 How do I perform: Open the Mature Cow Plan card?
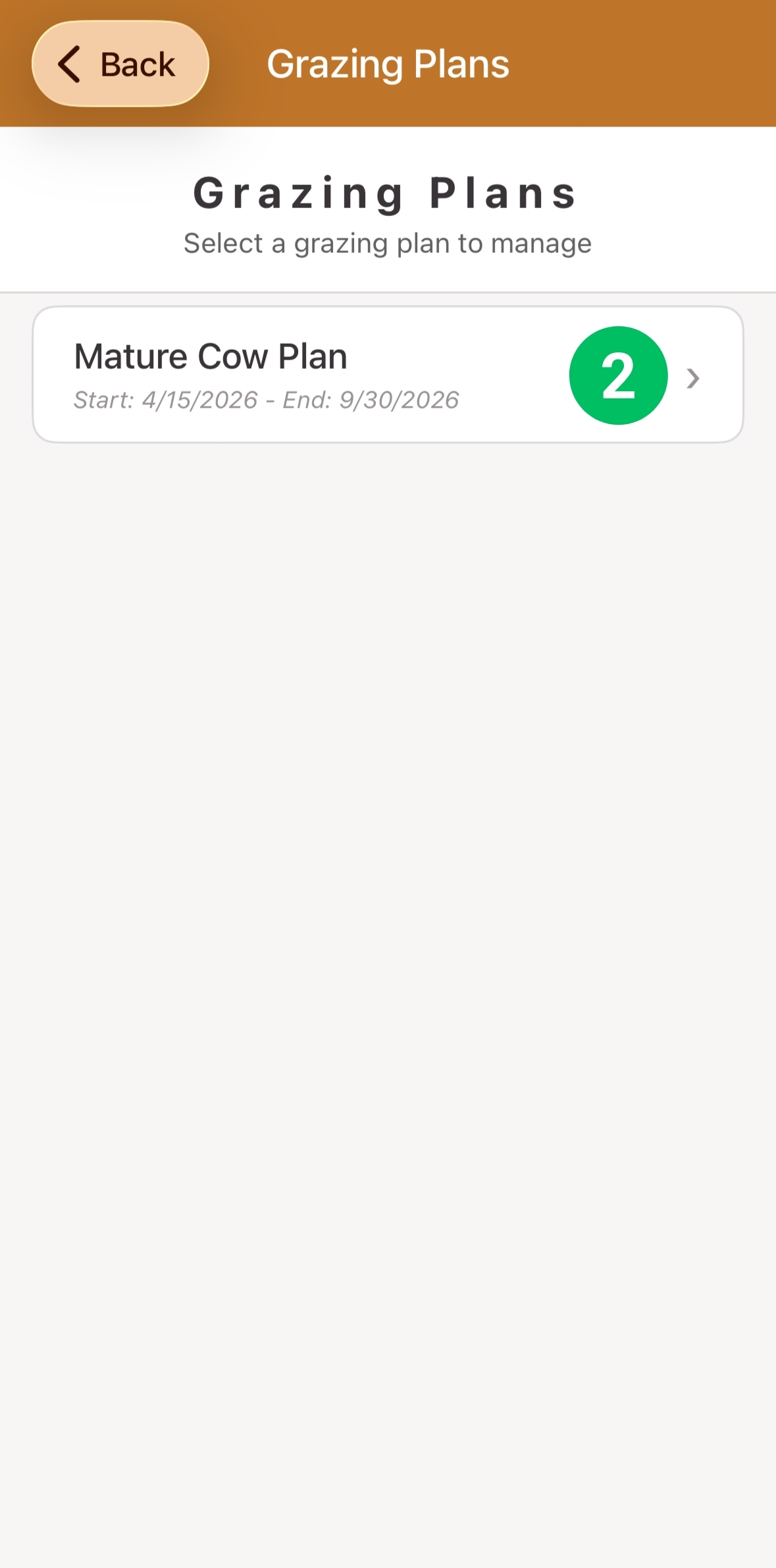388,375
